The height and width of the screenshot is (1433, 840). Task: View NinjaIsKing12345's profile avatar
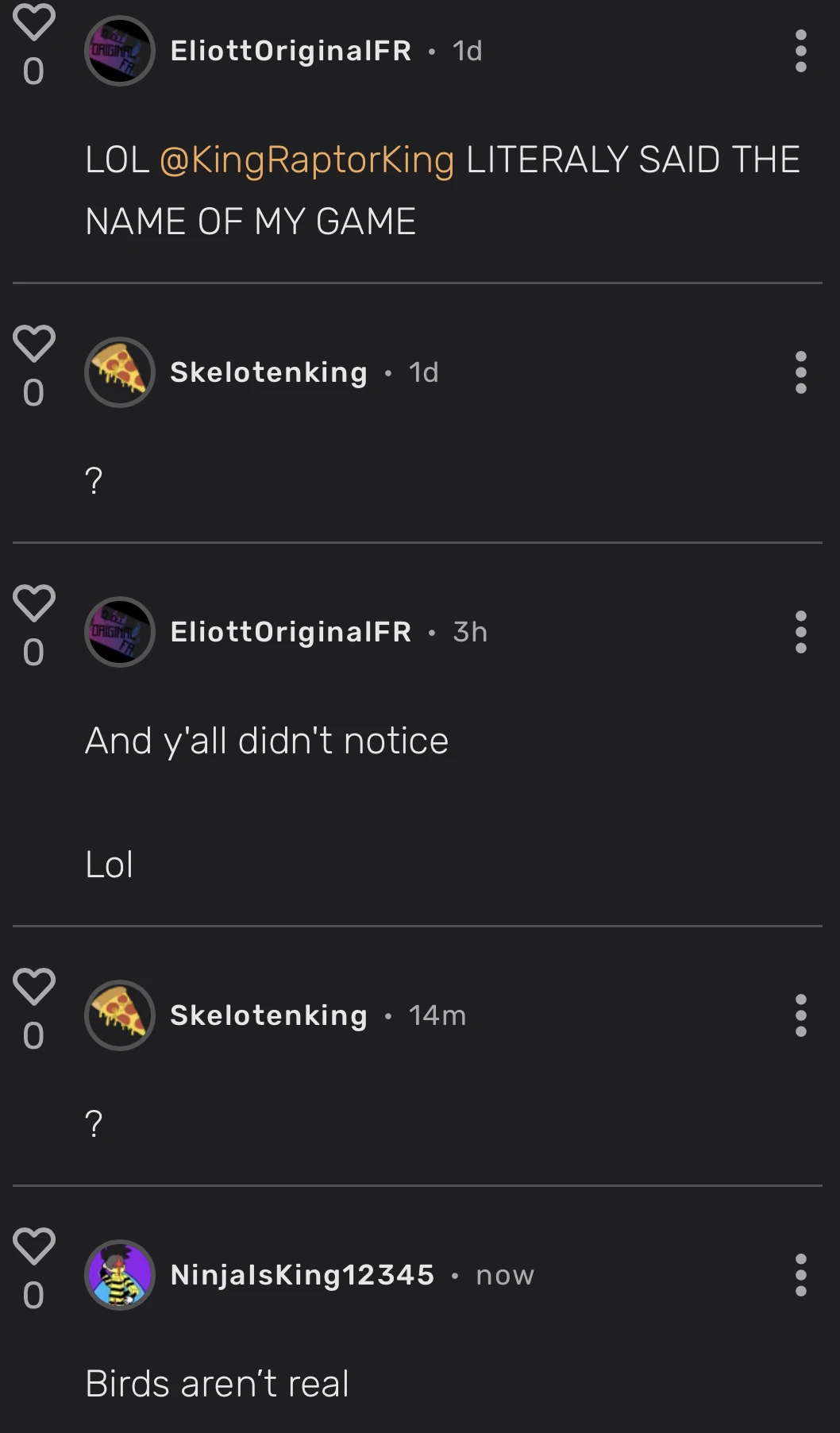120,1275
